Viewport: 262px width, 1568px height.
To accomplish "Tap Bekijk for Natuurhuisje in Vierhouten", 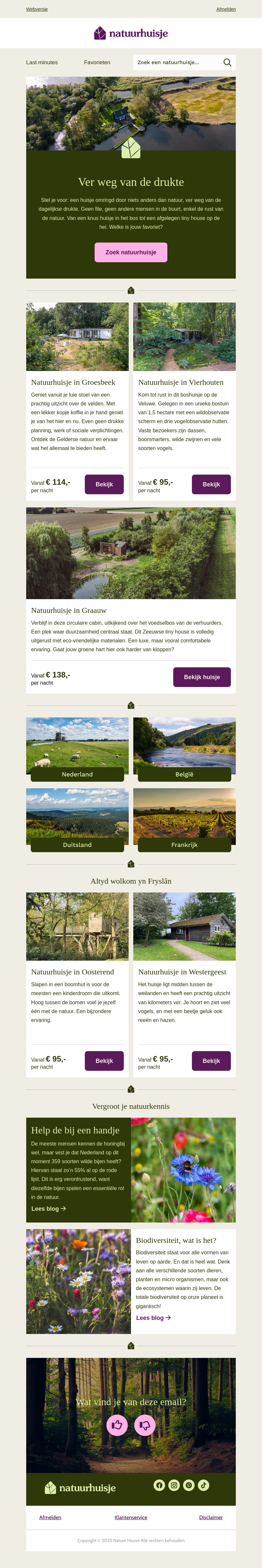I will (211, 484).
